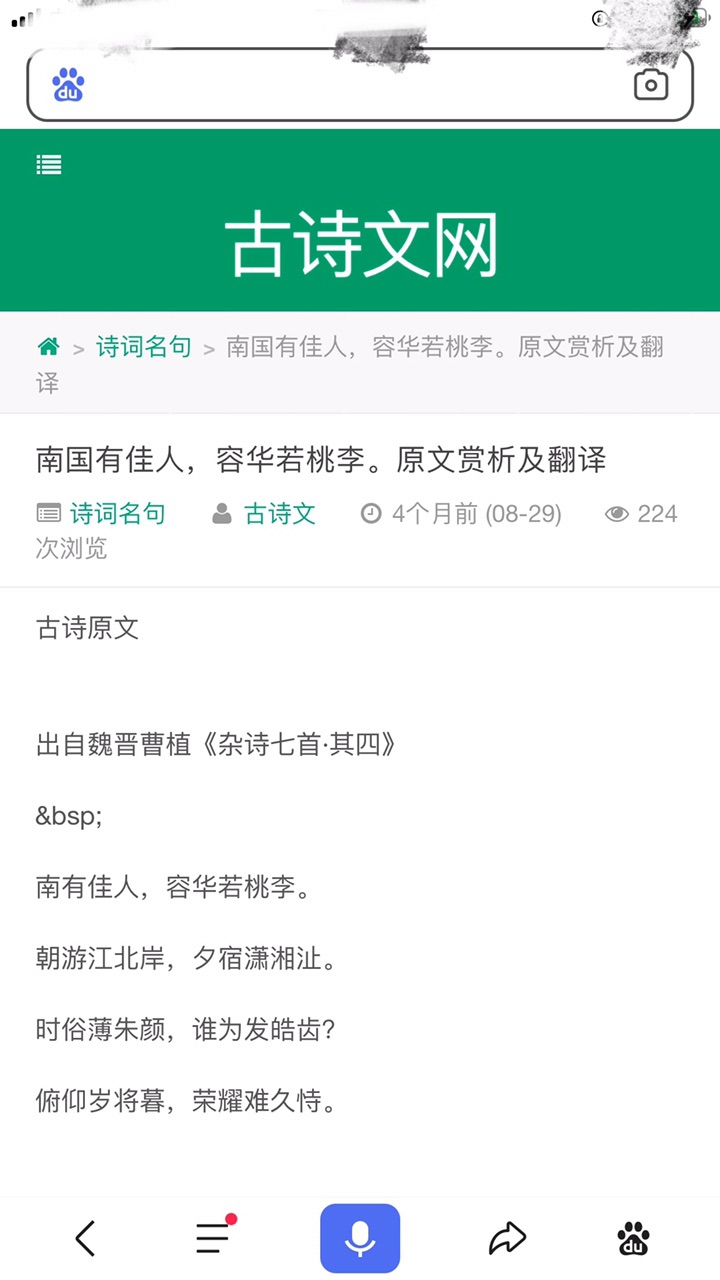Share this page
Screen dimensions: 720x1280
507,1238
